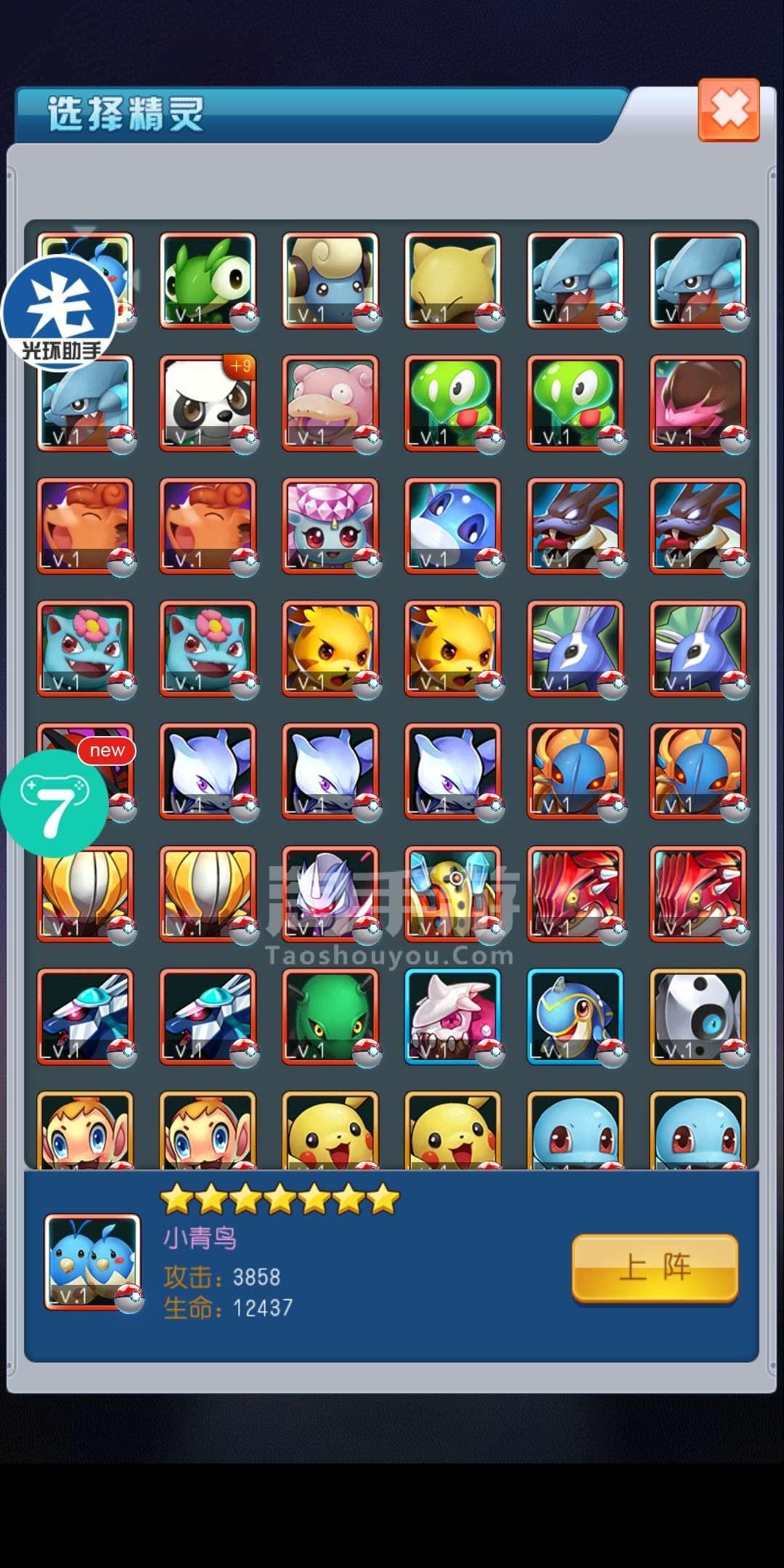Select the dark pink-masked sprite

[698, 403]
